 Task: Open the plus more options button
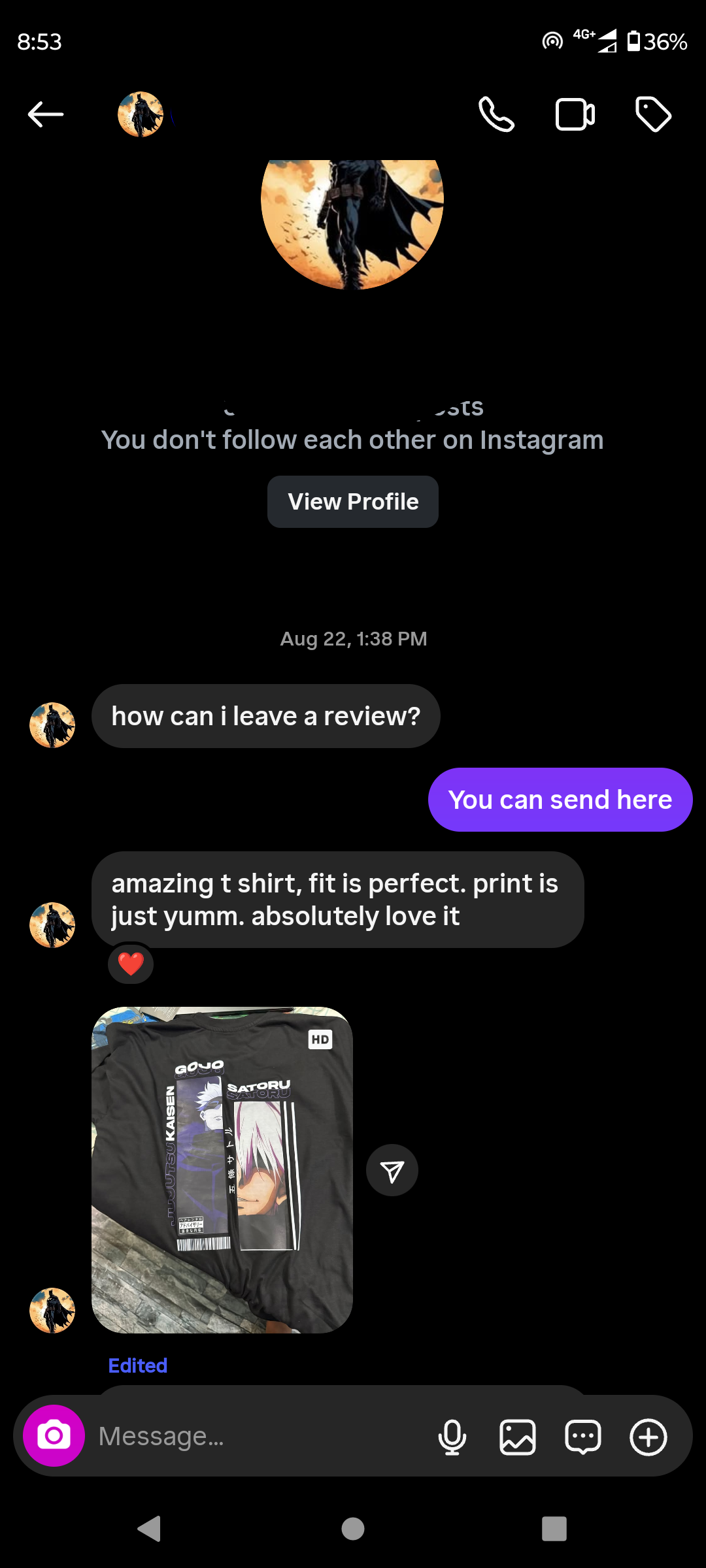point(648,1437)
